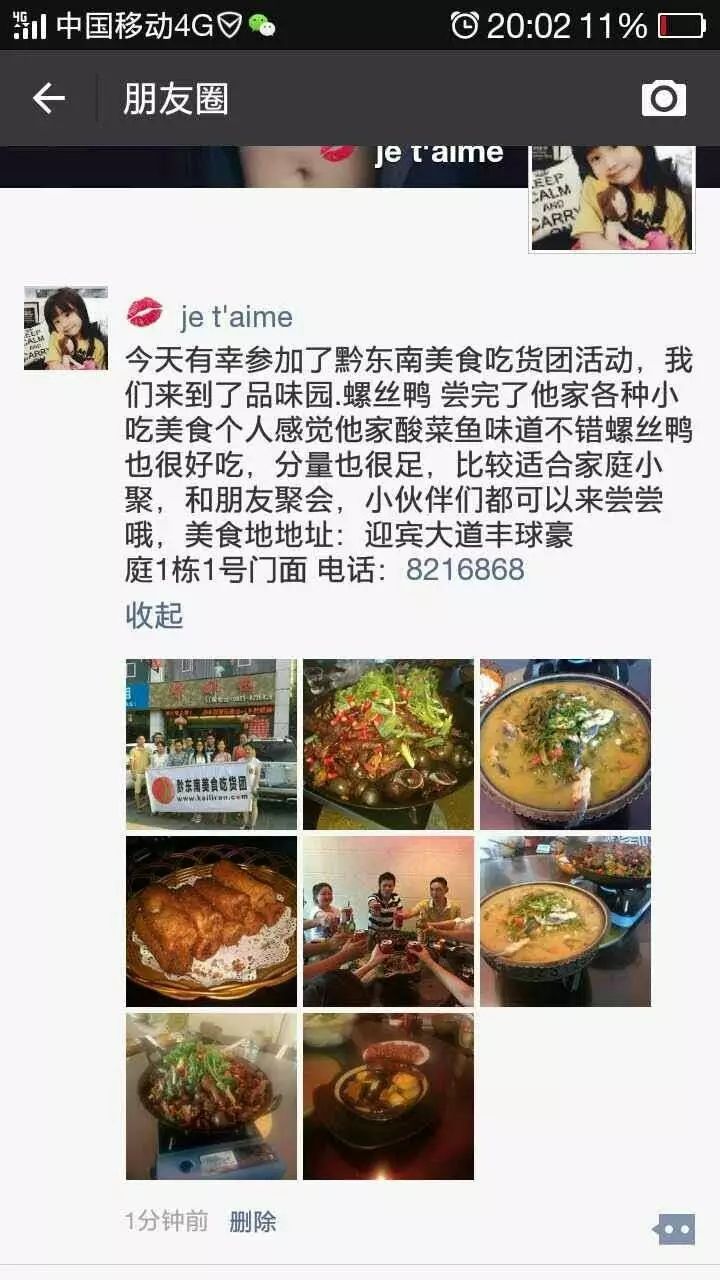Viewport: 720px width, 1280px height.
Task: View the wok on portable stove photo
Action: click(211, 1097)
